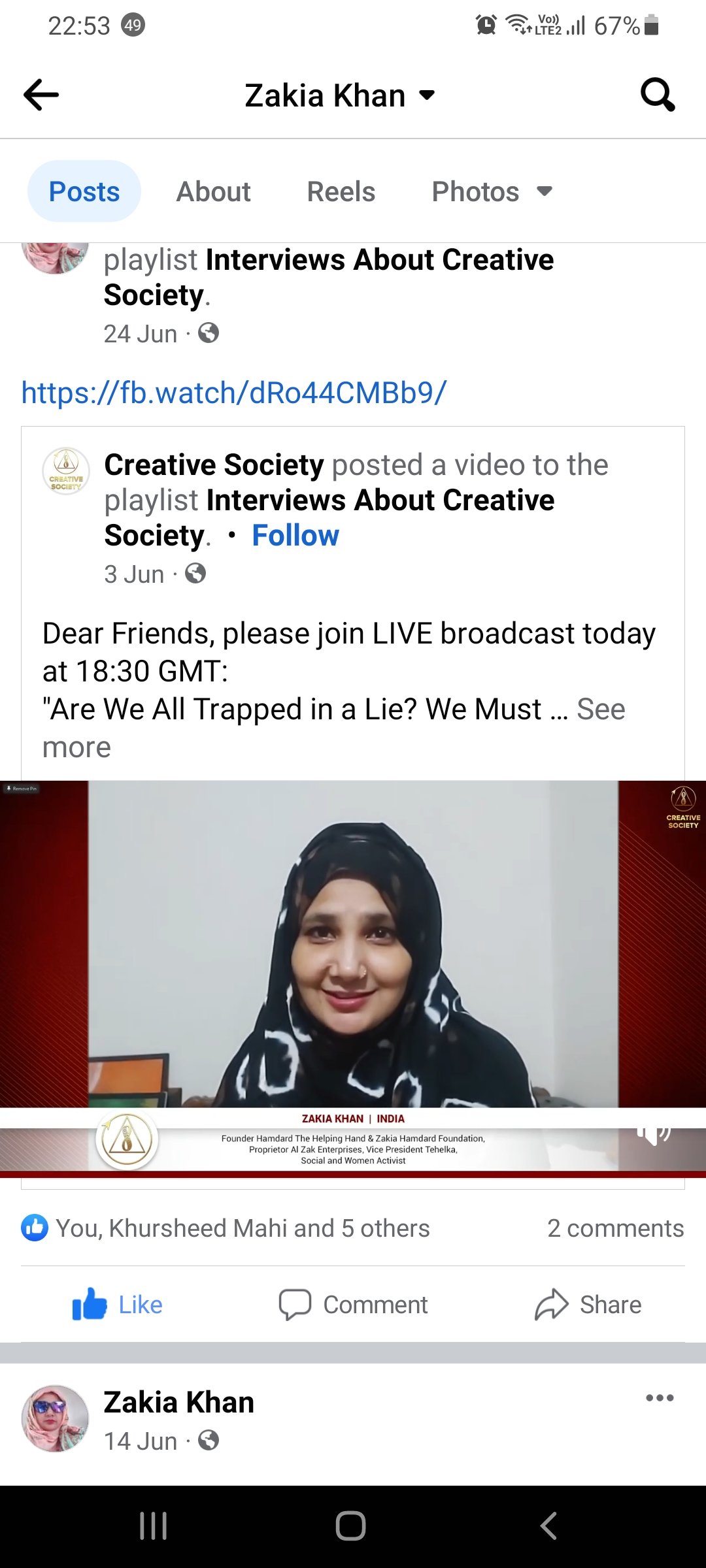Expand post text with See more
Screen dimensions: 706x1568
click(600, 710)
